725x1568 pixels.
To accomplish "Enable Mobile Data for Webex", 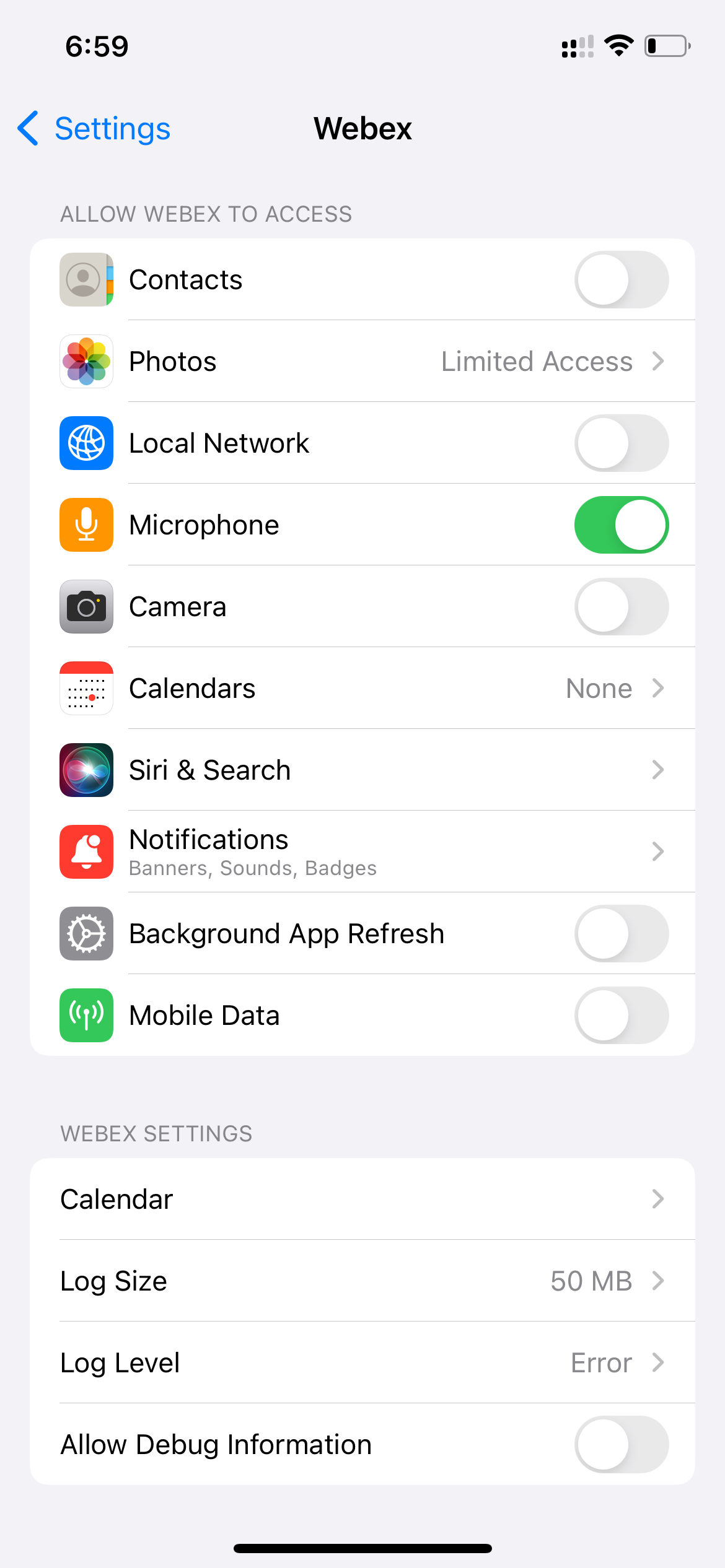I will tap(622, 1016).
